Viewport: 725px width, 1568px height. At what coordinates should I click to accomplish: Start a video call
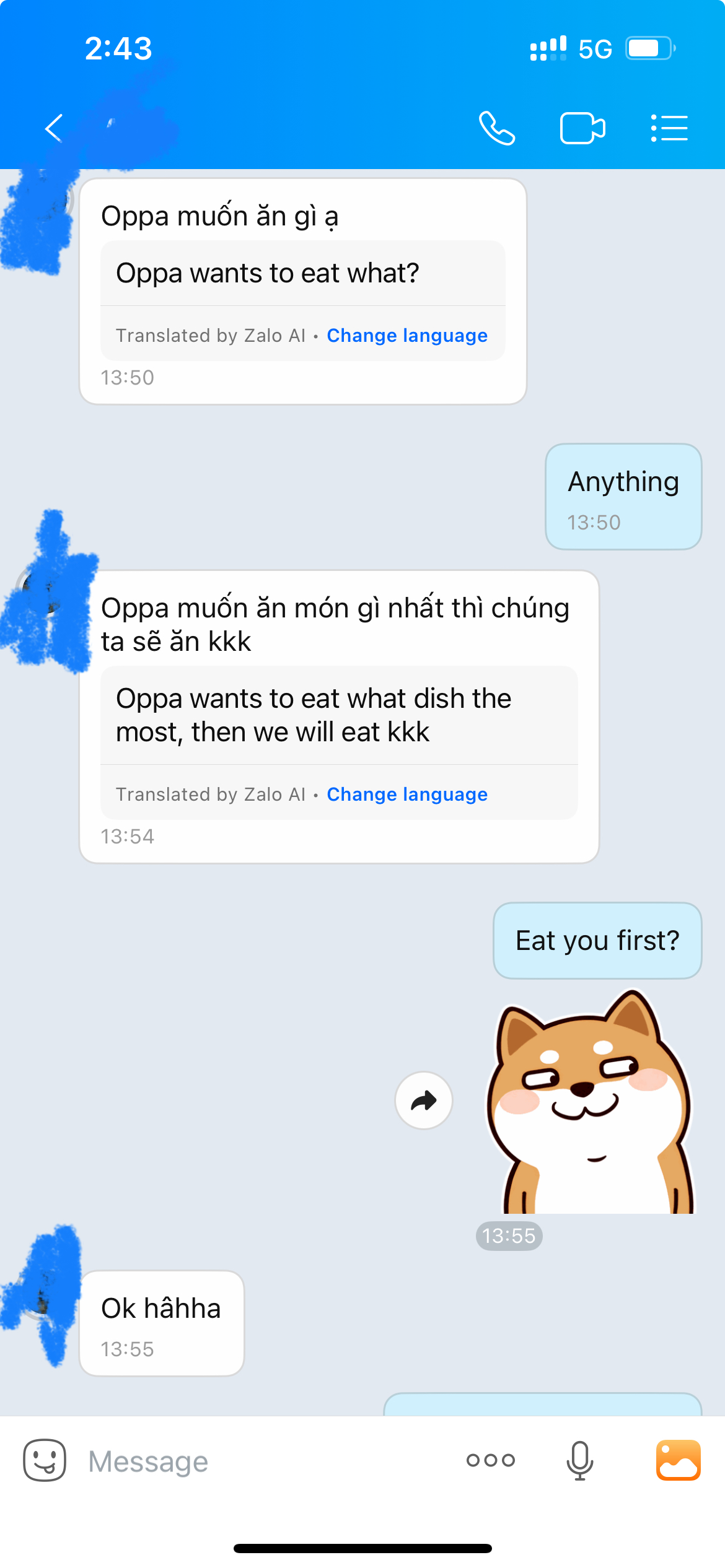click(582, 128)
